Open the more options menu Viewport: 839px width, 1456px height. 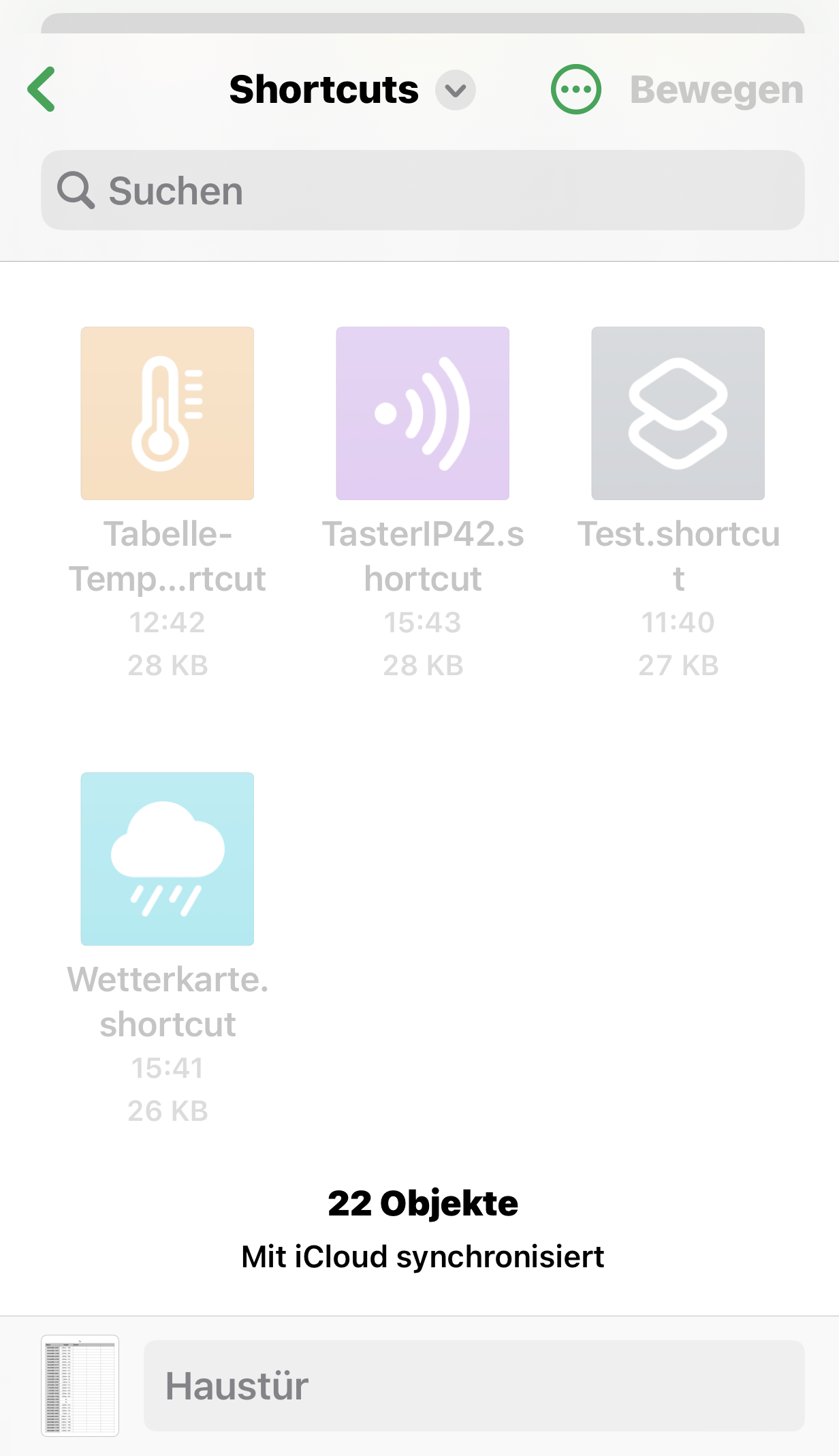pos(575,89)
